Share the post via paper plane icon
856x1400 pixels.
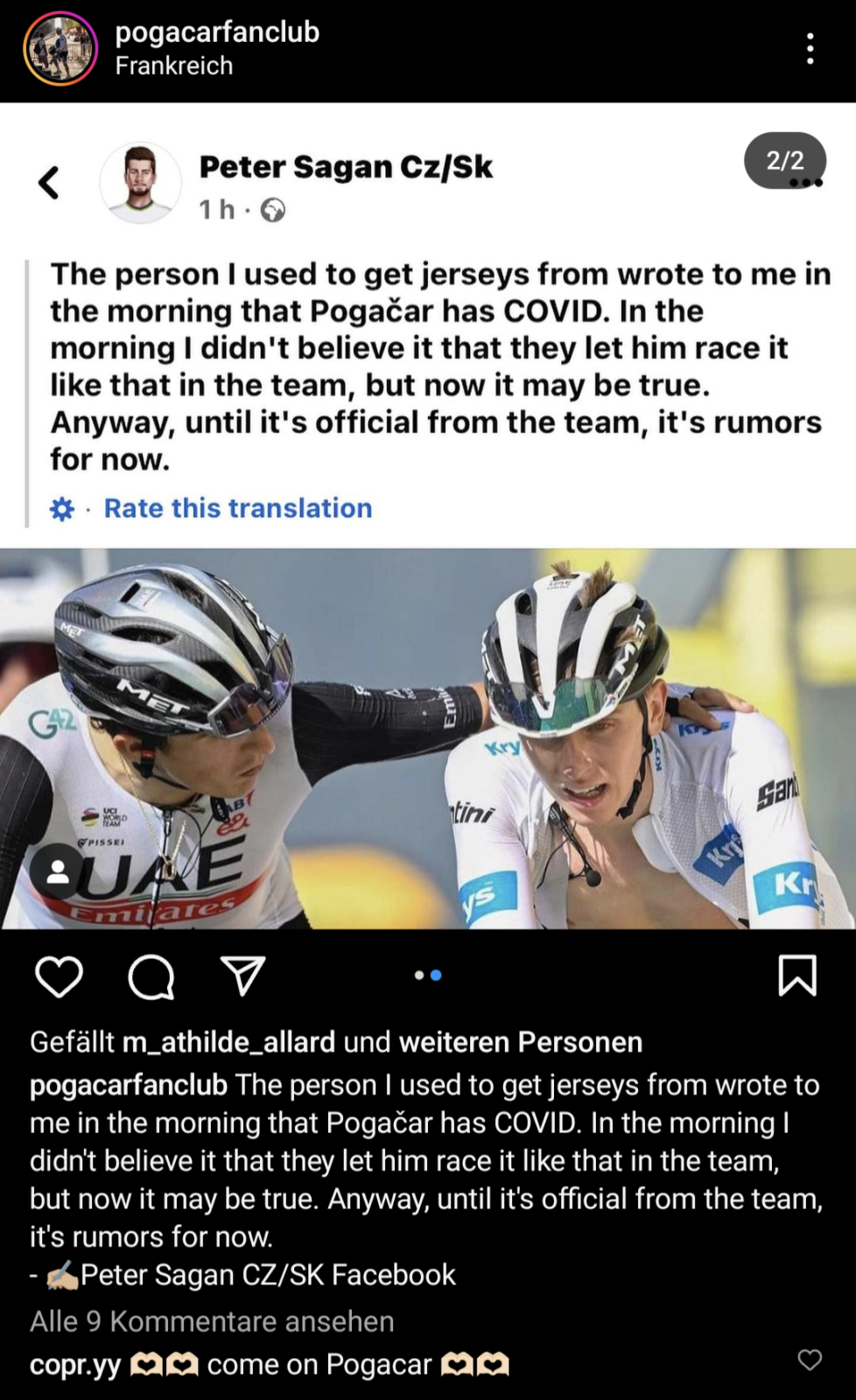[242, 976]
